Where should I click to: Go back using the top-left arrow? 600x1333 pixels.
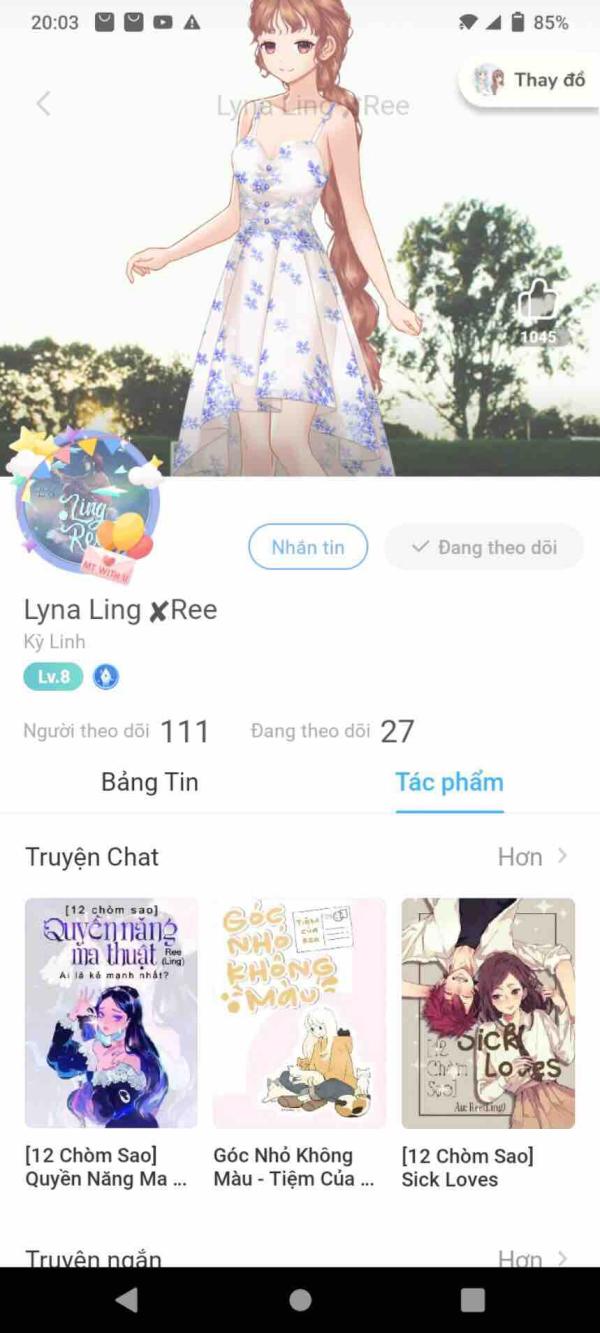tap(43, 104)
